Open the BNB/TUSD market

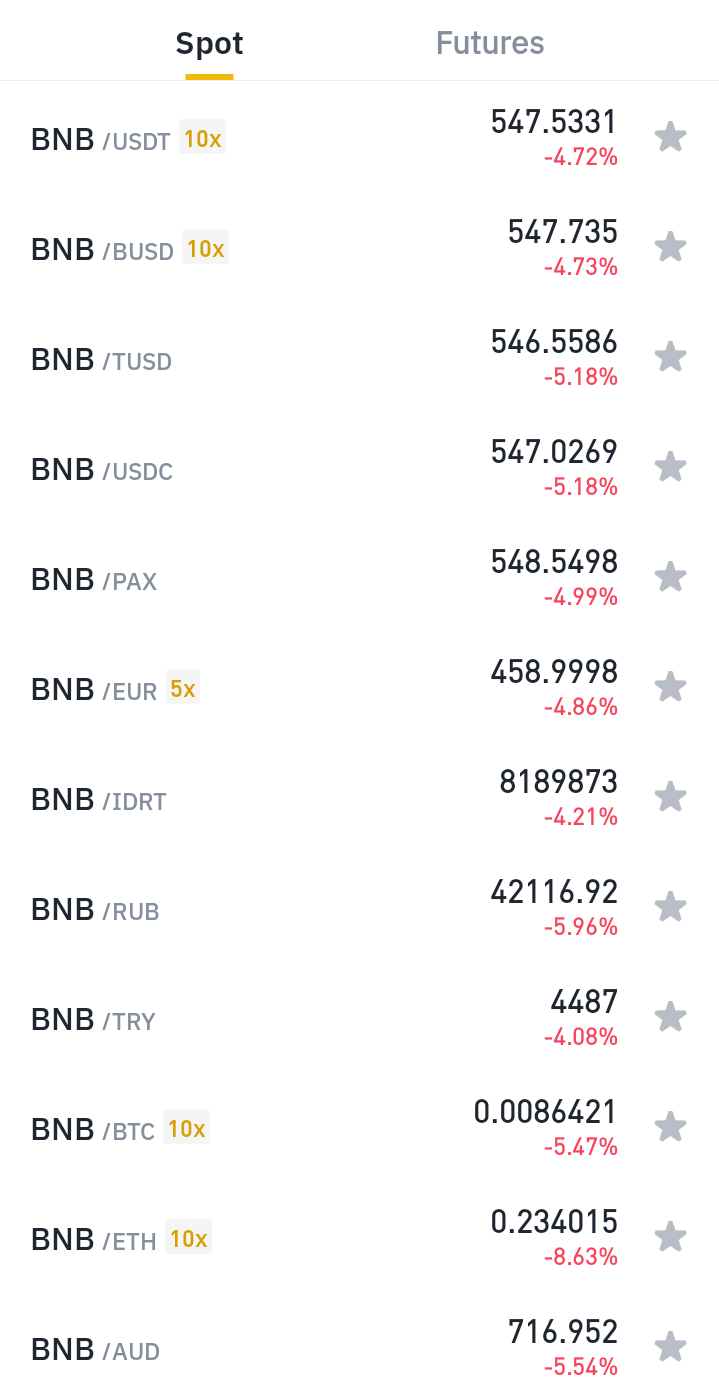tap(359, 357)
